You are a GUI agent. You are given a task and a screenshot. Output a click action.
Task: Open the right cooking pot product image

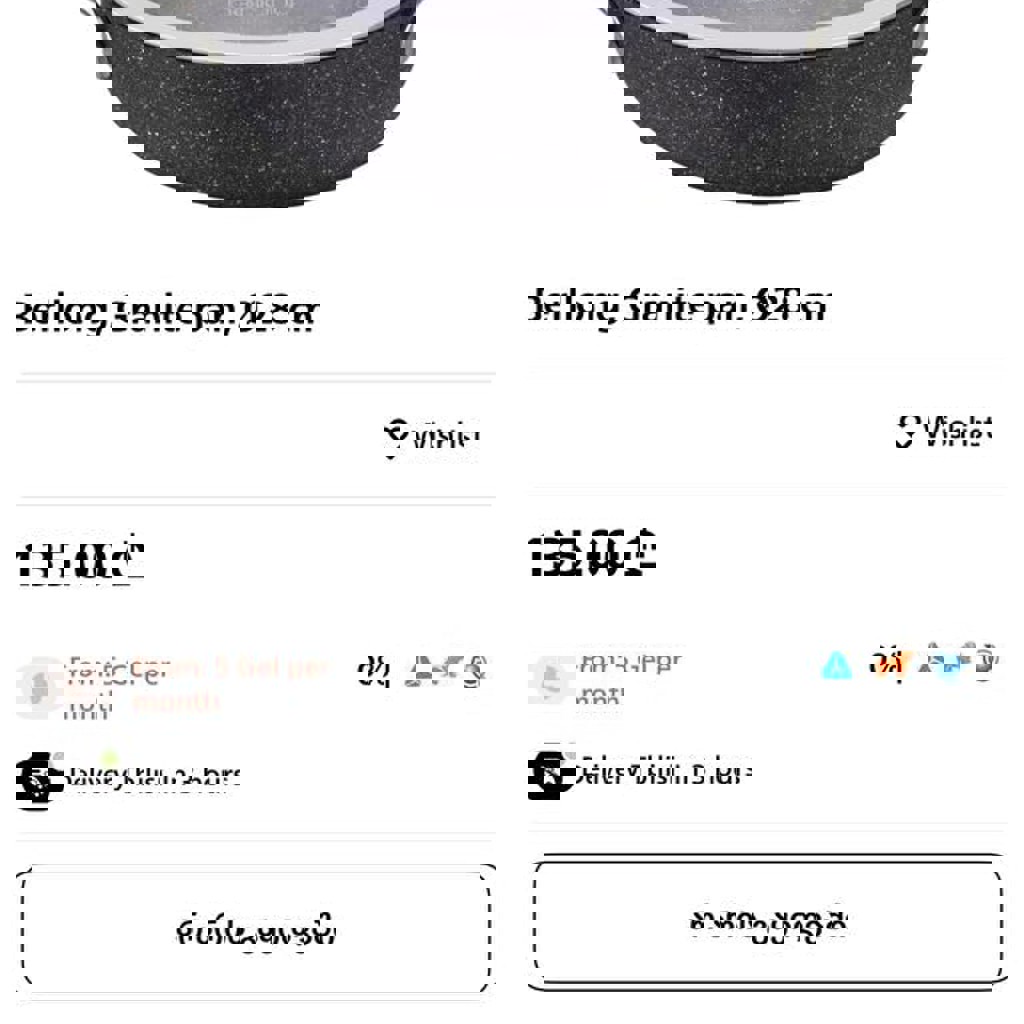(x=768, y=100)
